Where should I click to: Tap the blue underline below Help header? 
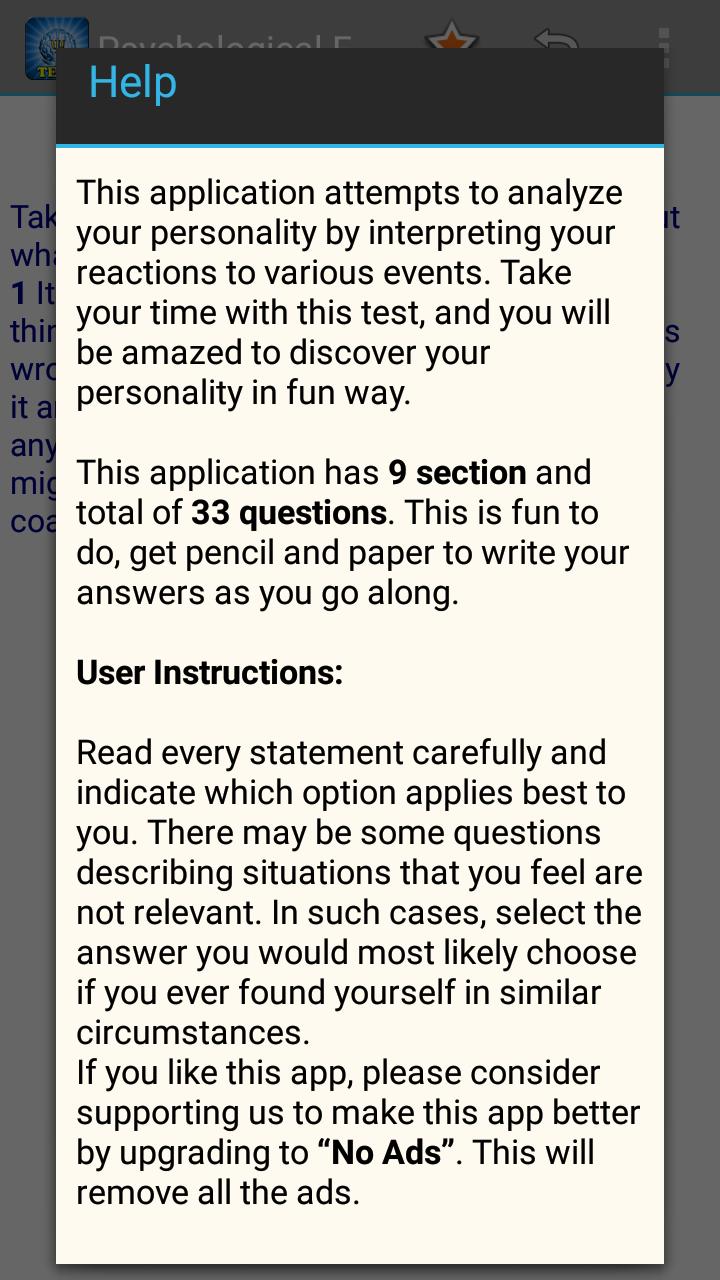click(x=360, y=144)
